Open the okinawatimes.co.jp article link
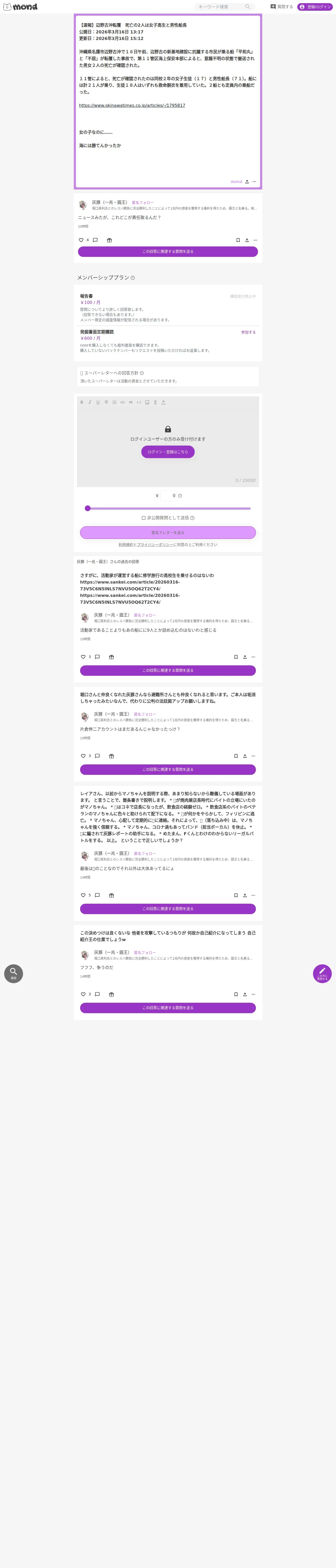The image size is (336, 1568). [x=132, y=105]
